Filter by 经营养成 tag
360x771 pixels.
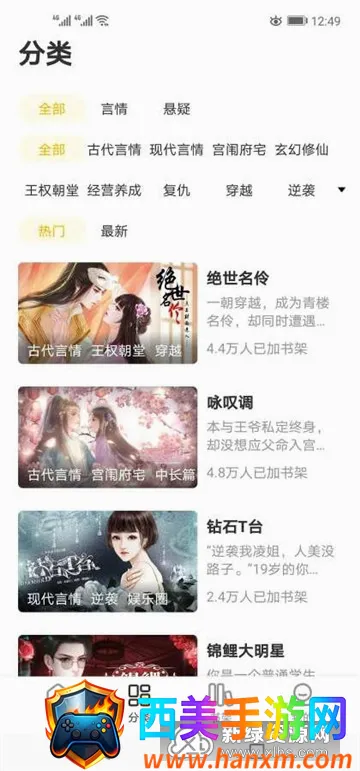pos(114,190)
